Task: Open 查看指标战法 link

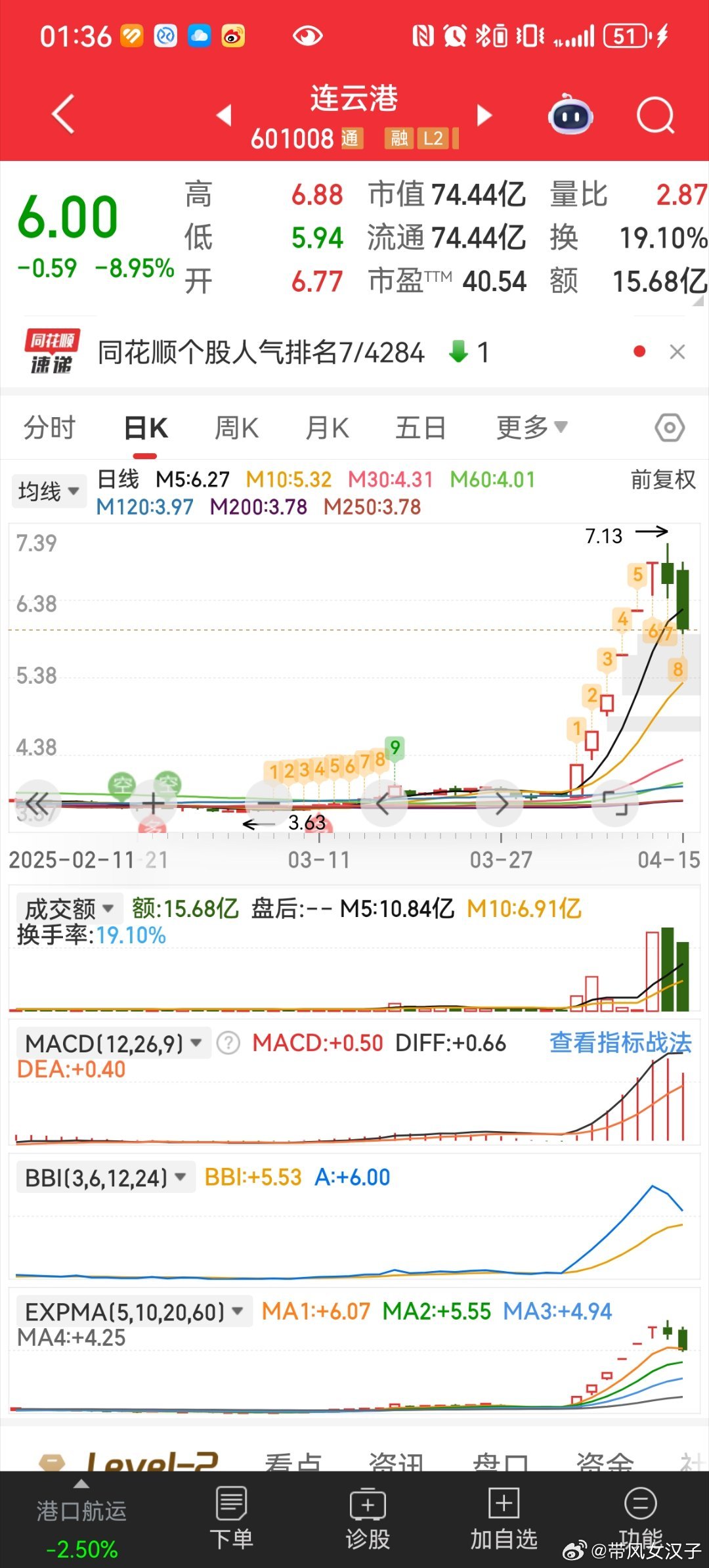Action: [620, 1042]
